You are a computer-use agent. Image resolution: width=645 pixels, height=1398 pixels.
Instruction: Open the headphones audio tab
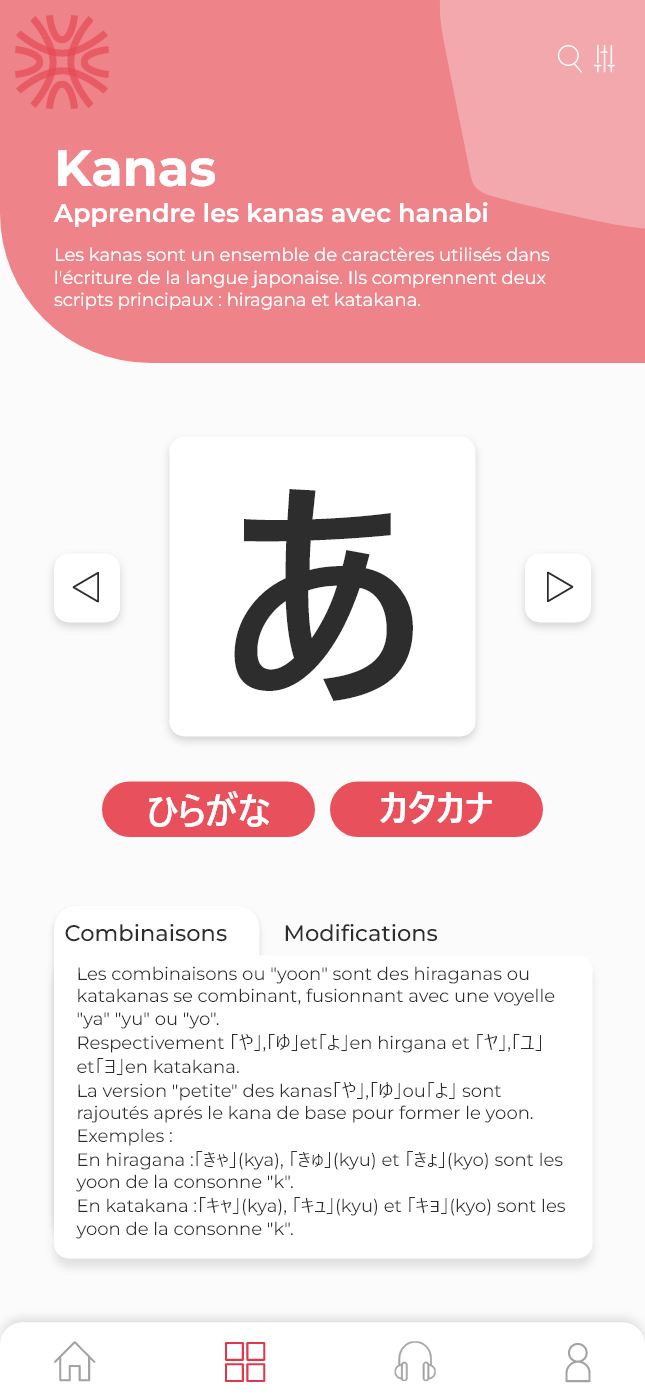(x=415, y=1362)
